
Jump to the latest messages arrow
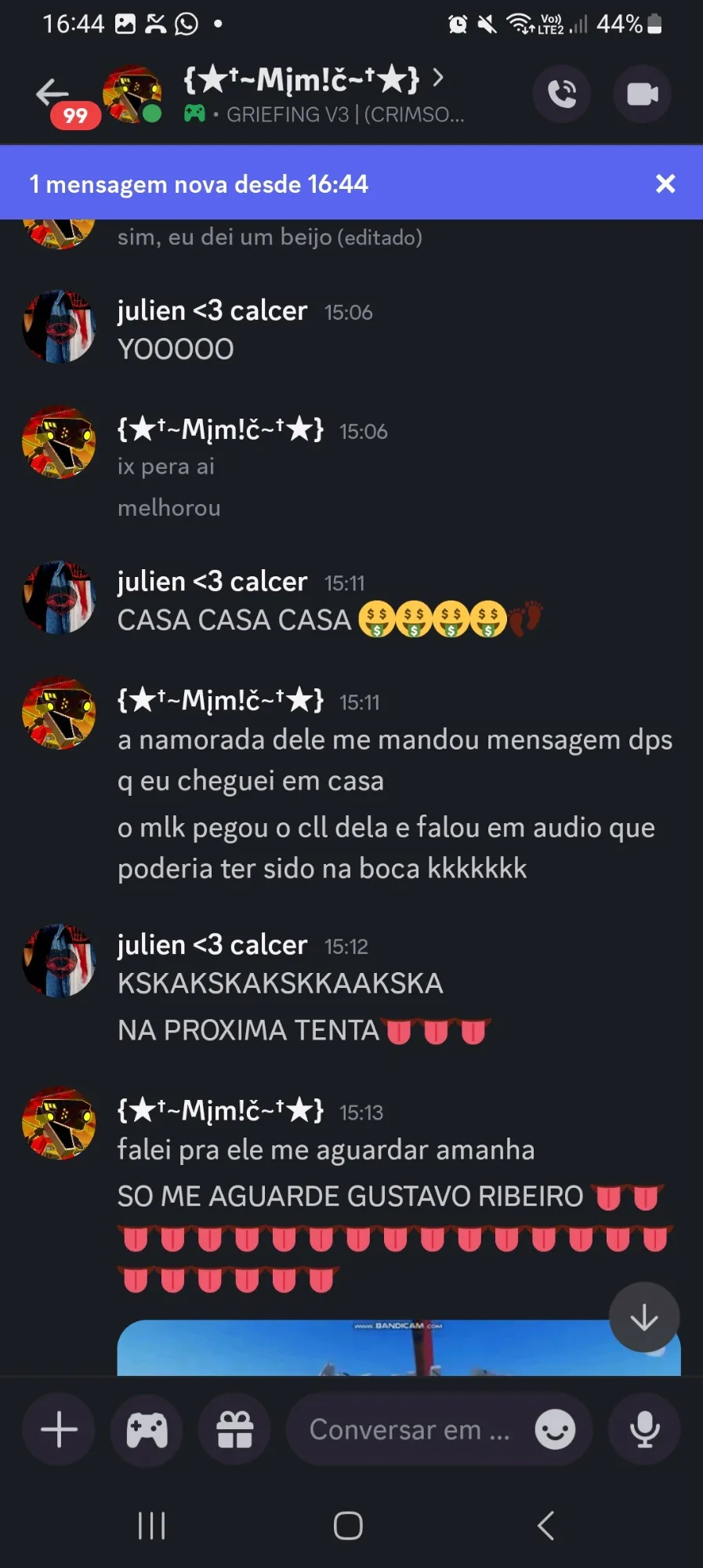[x=644, y=1317]
